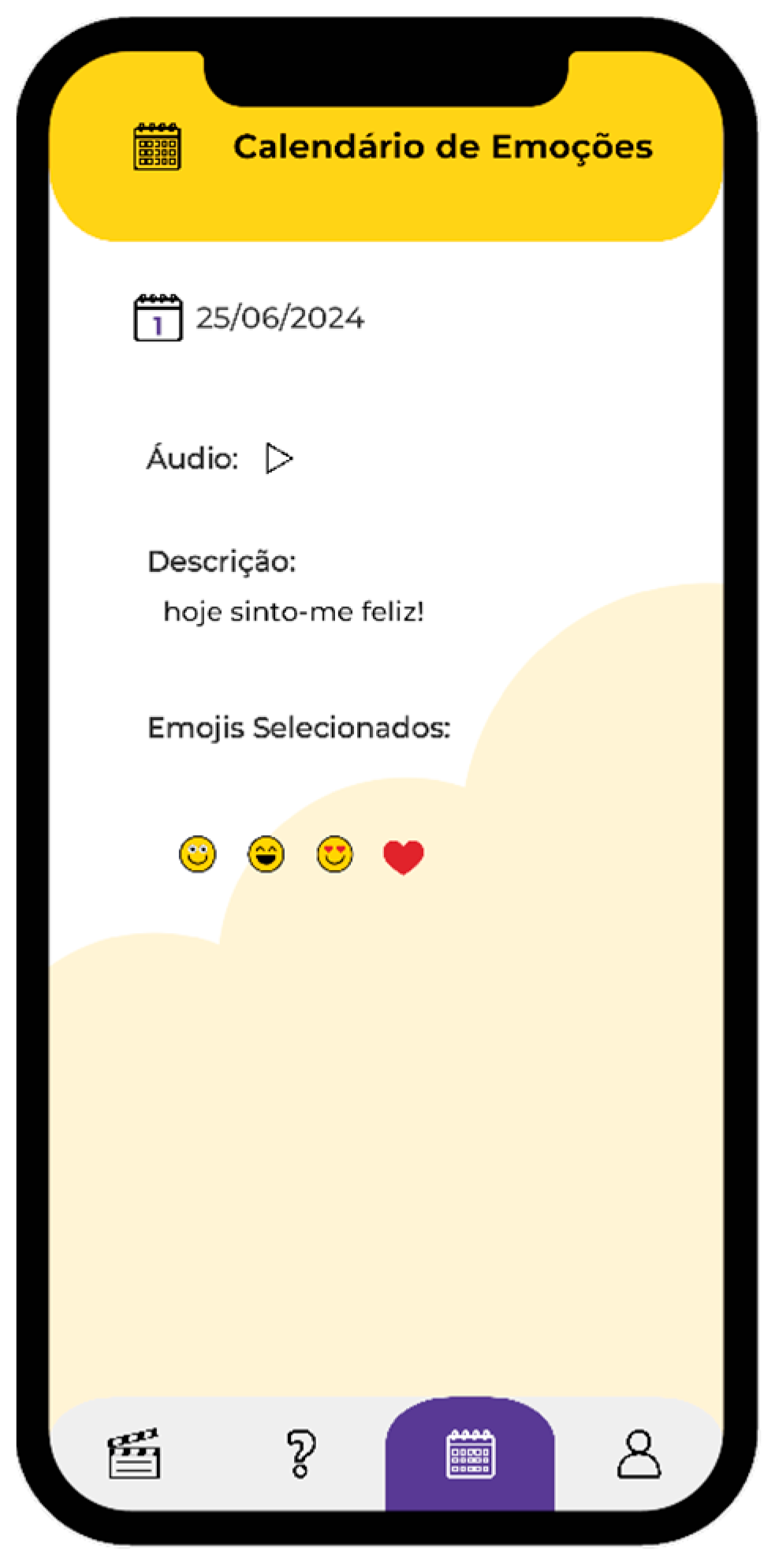Select the calendar tab in bottom bar

(x=470, y=1453)
